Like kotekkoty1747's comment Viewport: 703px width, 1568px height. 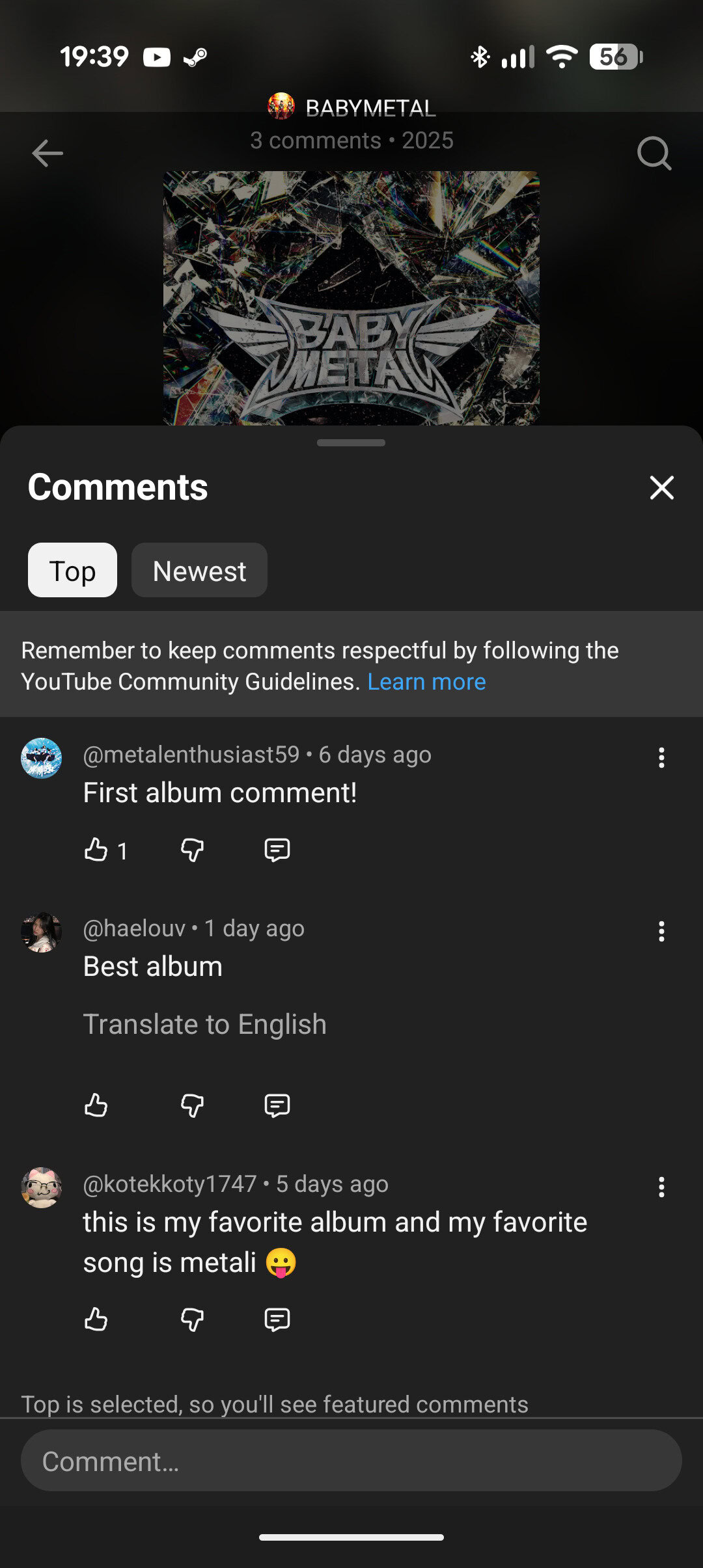[96, 1319]
